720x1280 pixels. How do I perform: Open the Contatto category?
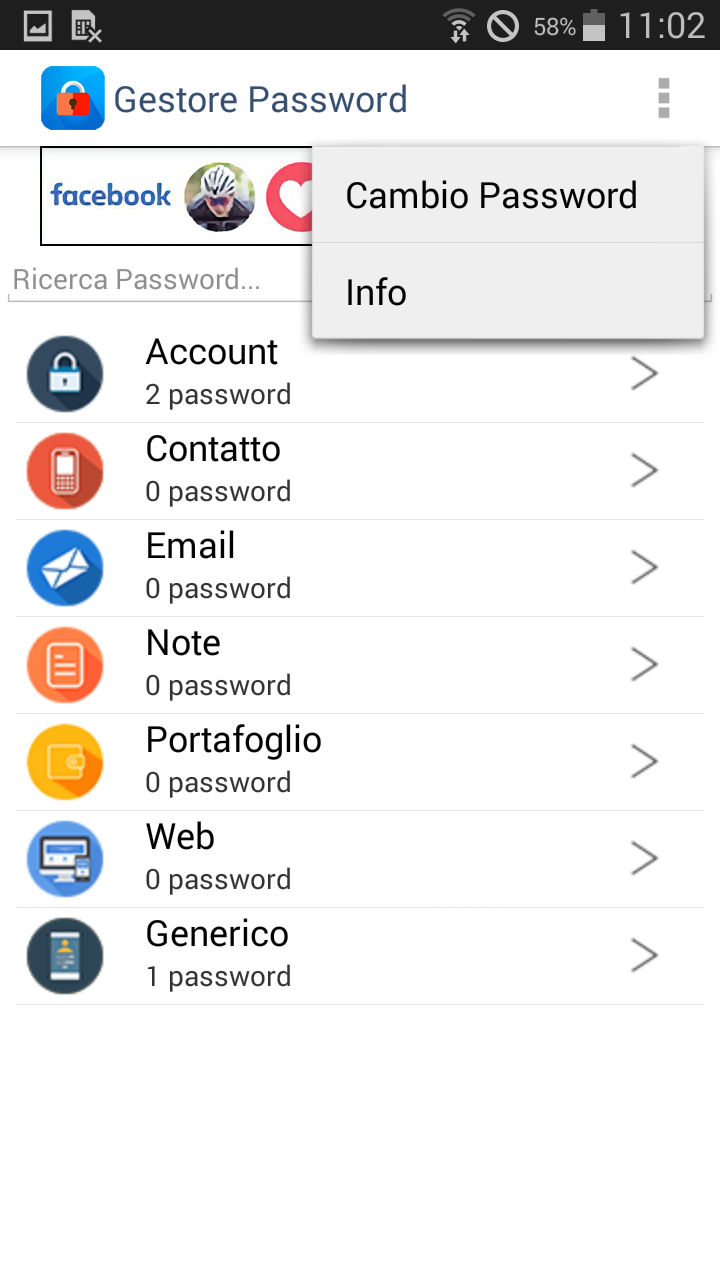click(360, 471)
